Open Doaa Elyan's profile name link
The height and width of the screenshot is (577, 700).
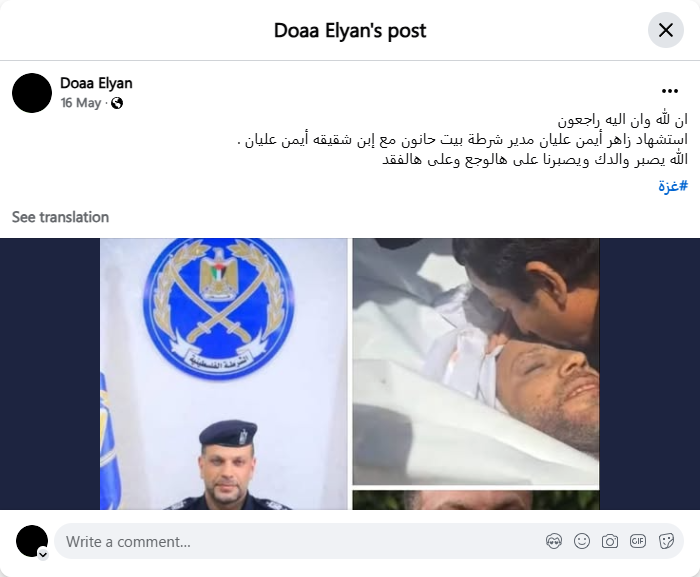coord(96,83)
